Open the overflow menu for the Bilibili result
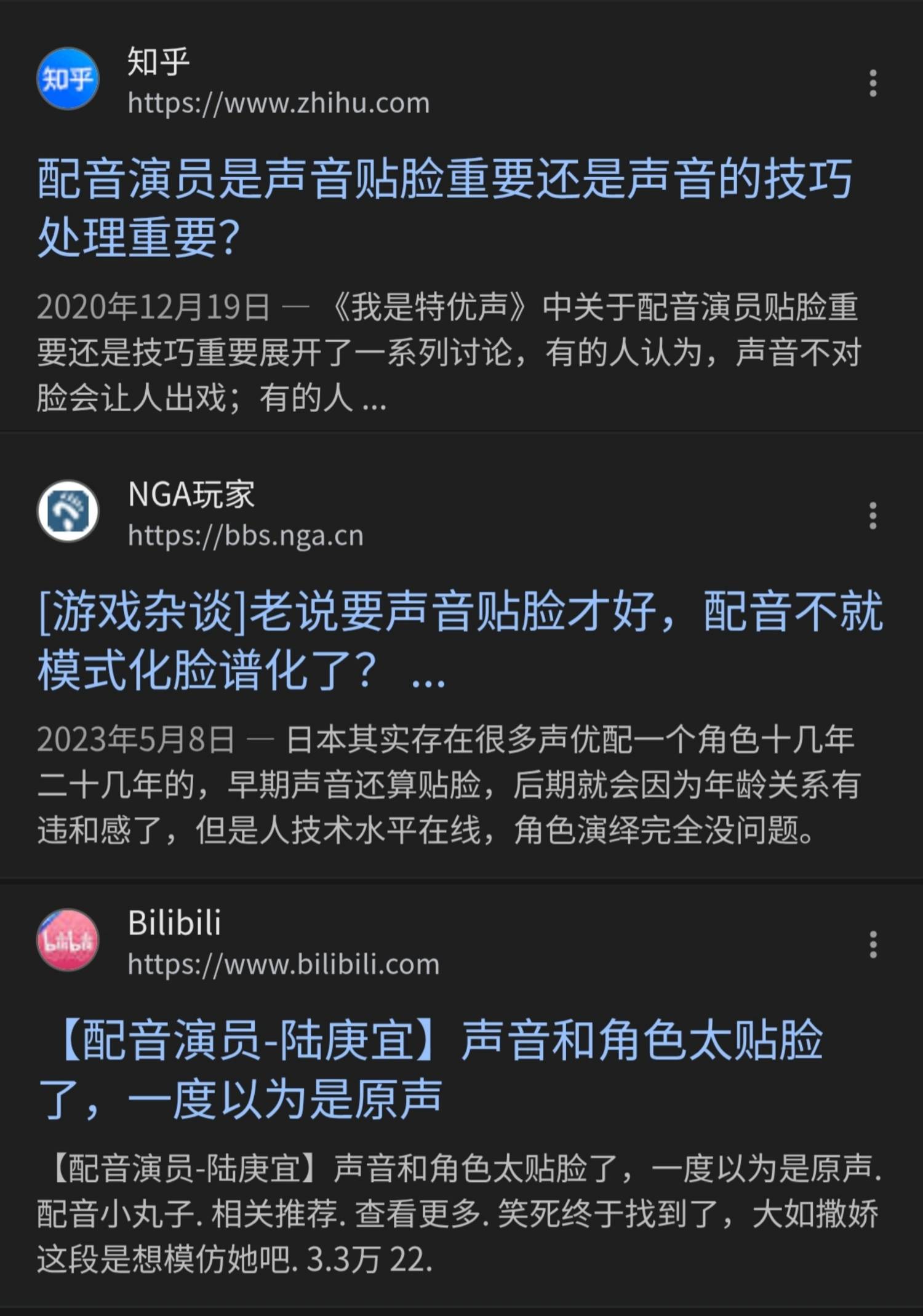Screen dimensions: 923x1316 [x=873, y=944]
